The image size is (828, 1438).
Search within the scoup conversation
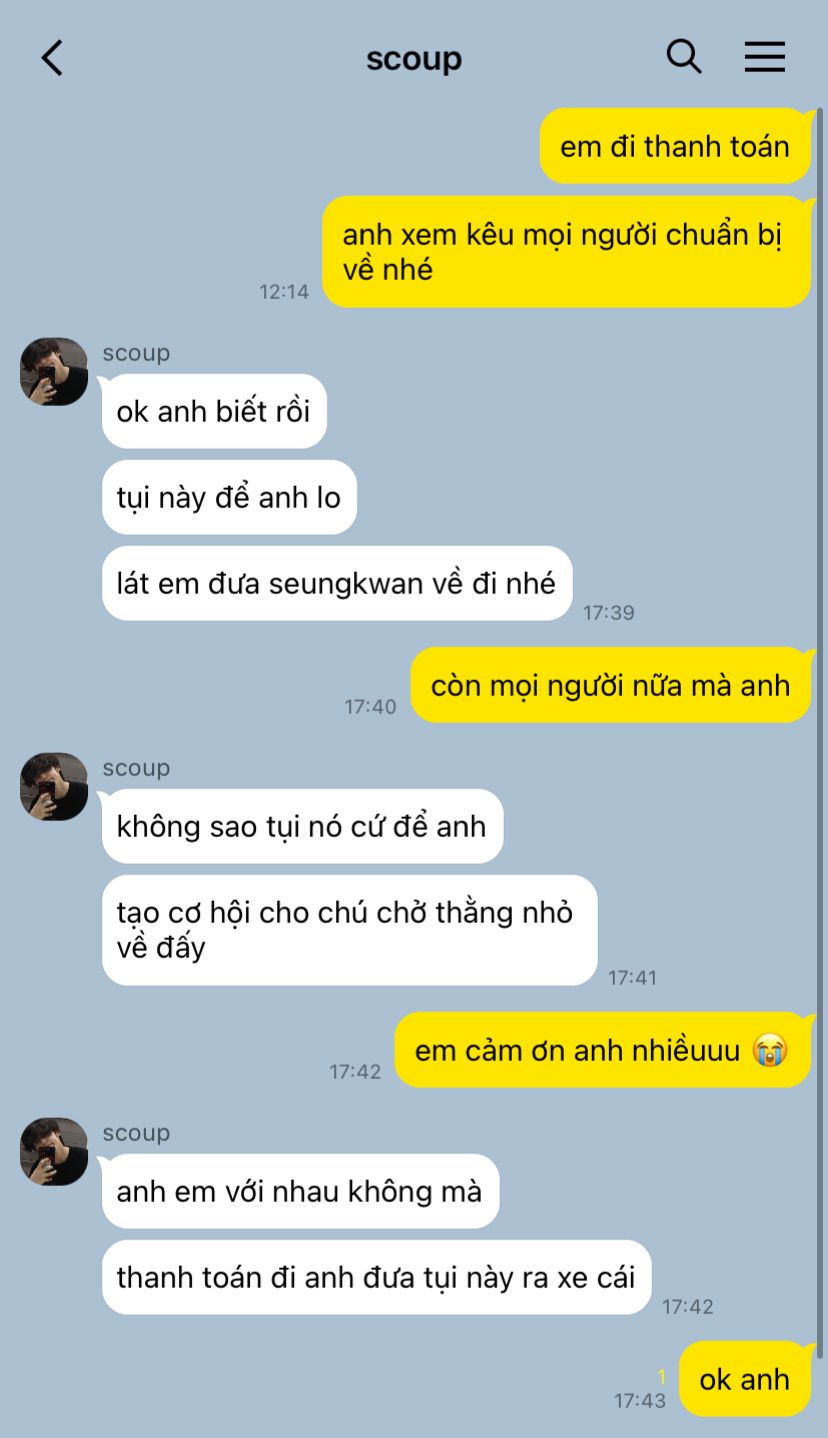684,57
